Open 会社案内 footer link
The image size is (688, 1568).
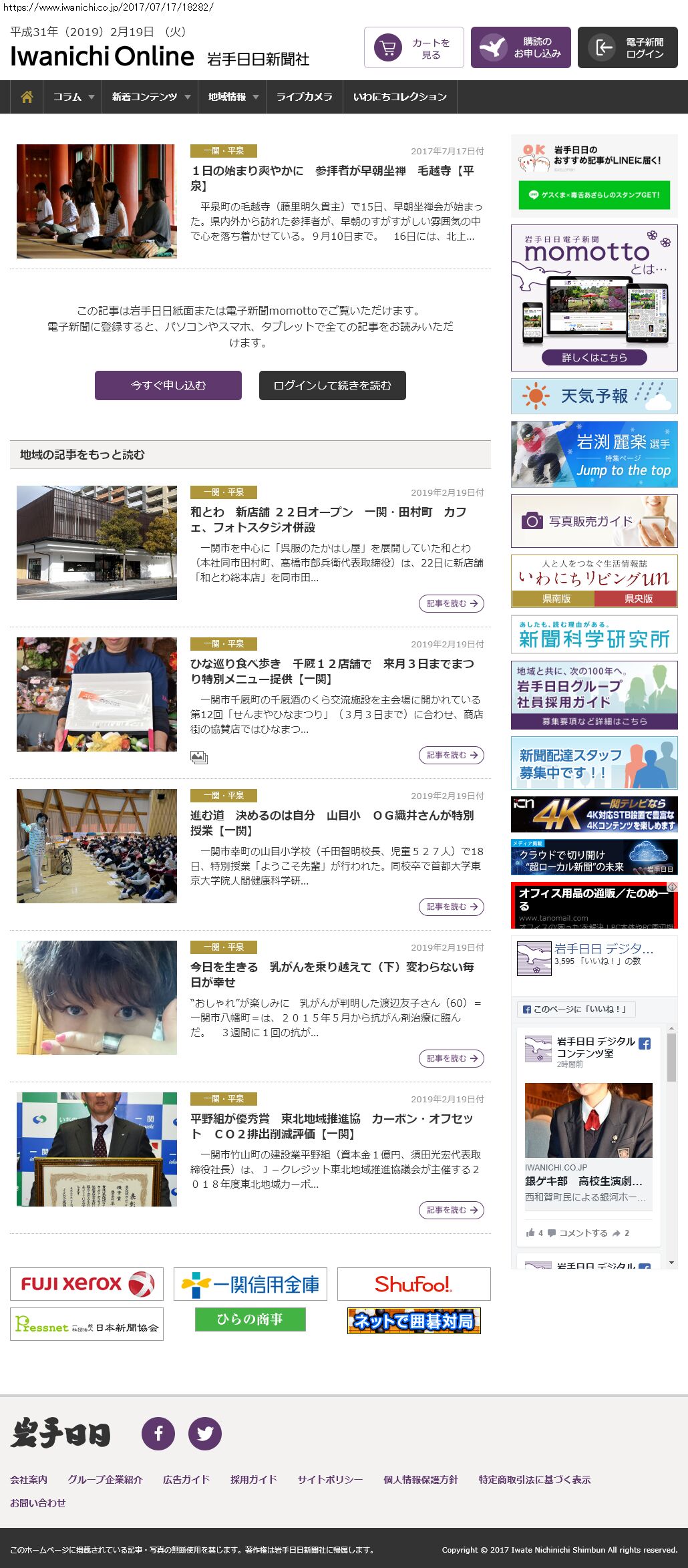pos(29,1479)
